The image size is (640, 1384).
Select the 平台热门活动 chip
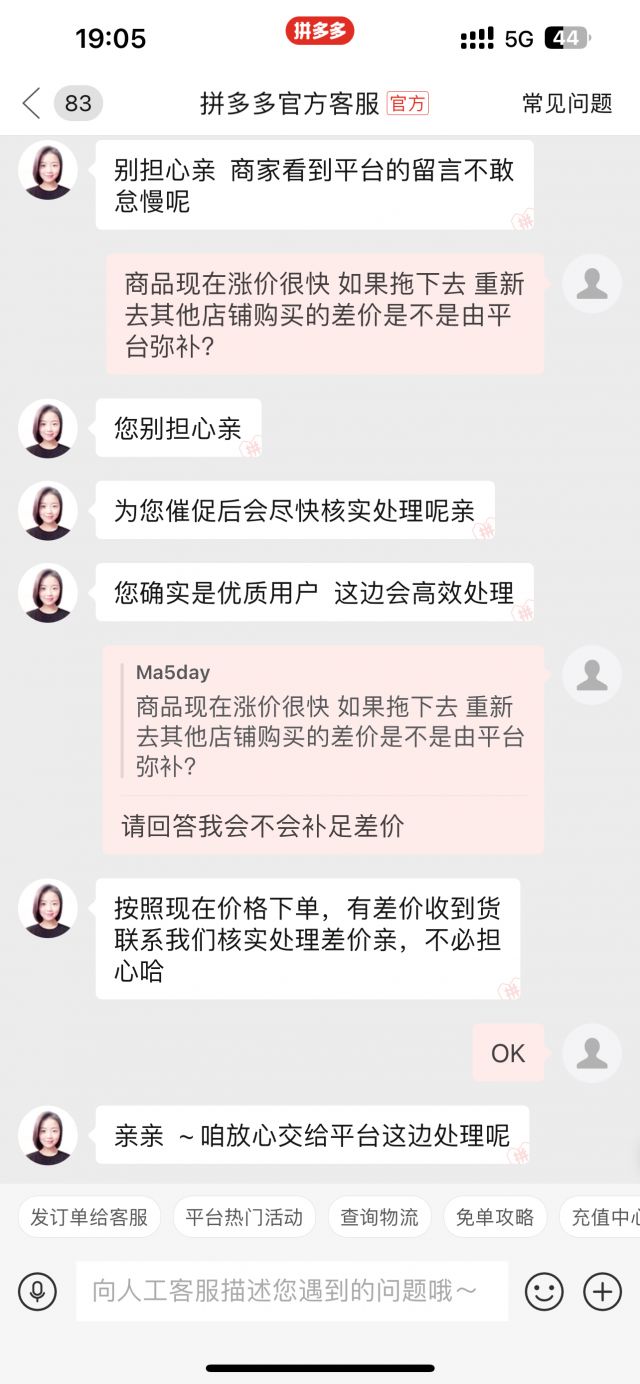click(244, 1217)
